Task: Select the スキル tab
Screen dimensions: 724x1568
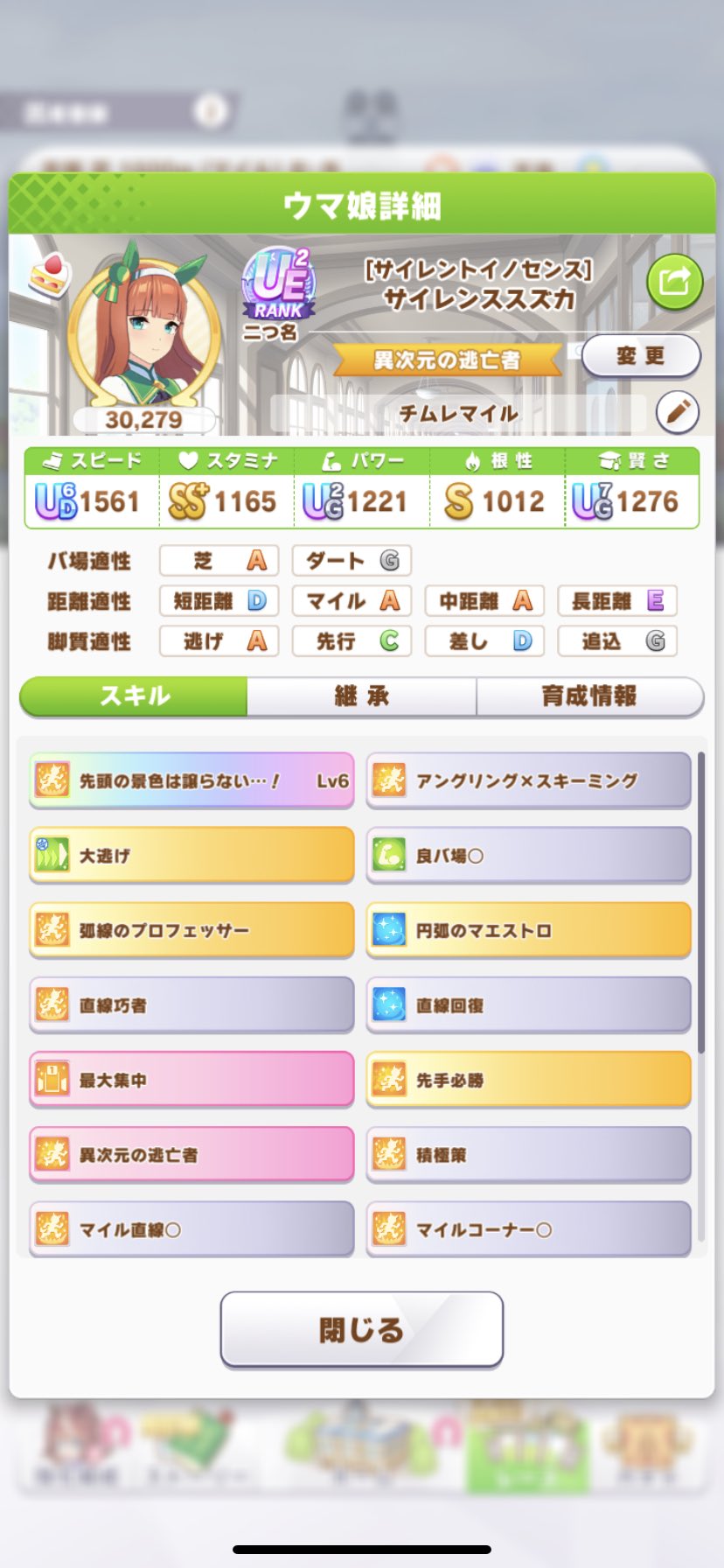Action: coord(135,696)
